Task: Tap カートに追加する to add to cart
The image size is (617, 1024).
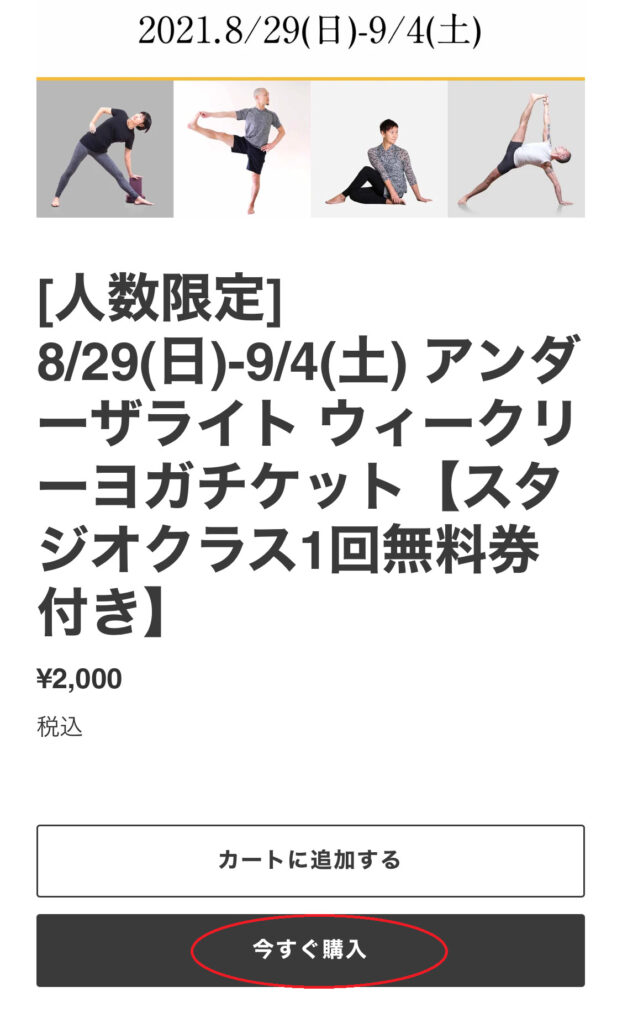Action: [310, 860]
